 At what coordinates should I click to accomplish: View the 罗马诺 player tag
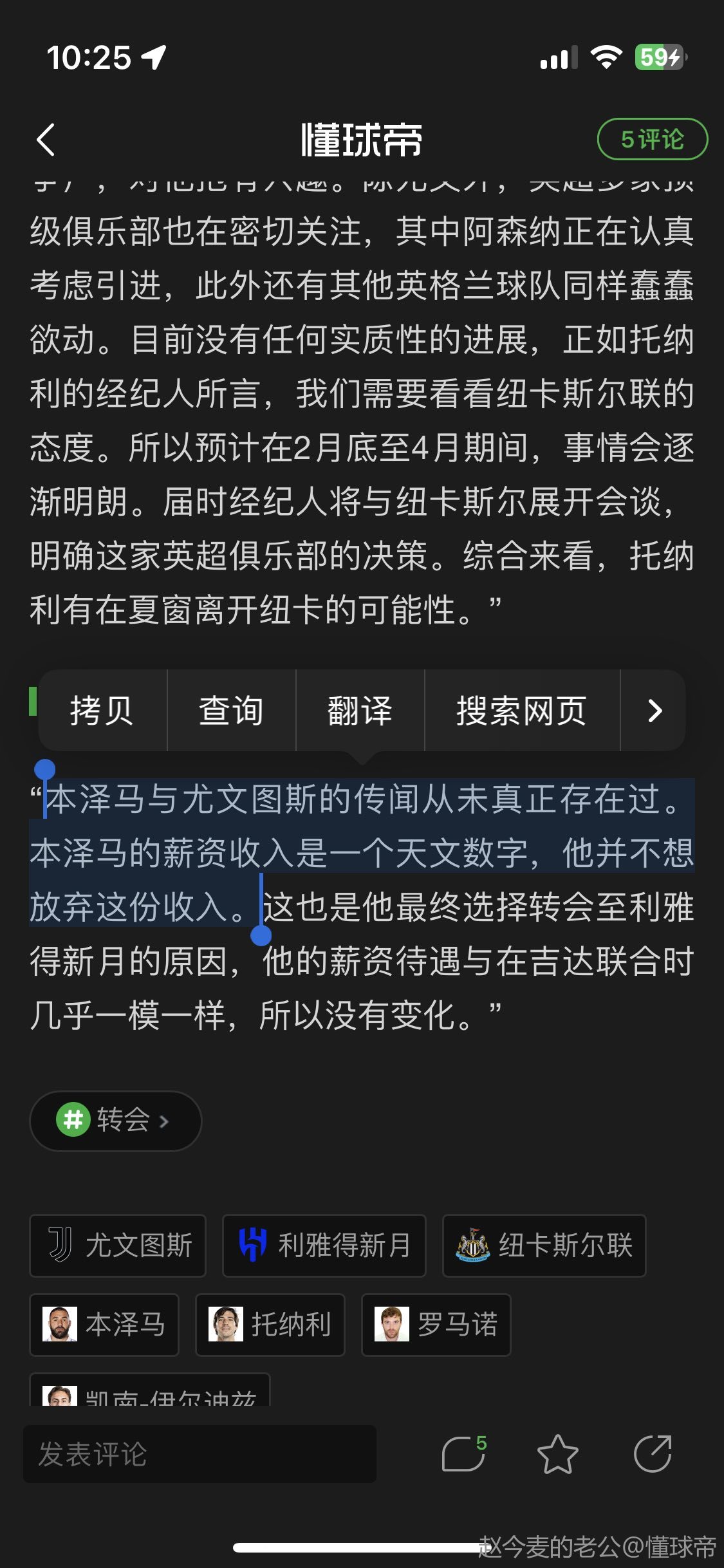coord(436,1324)
